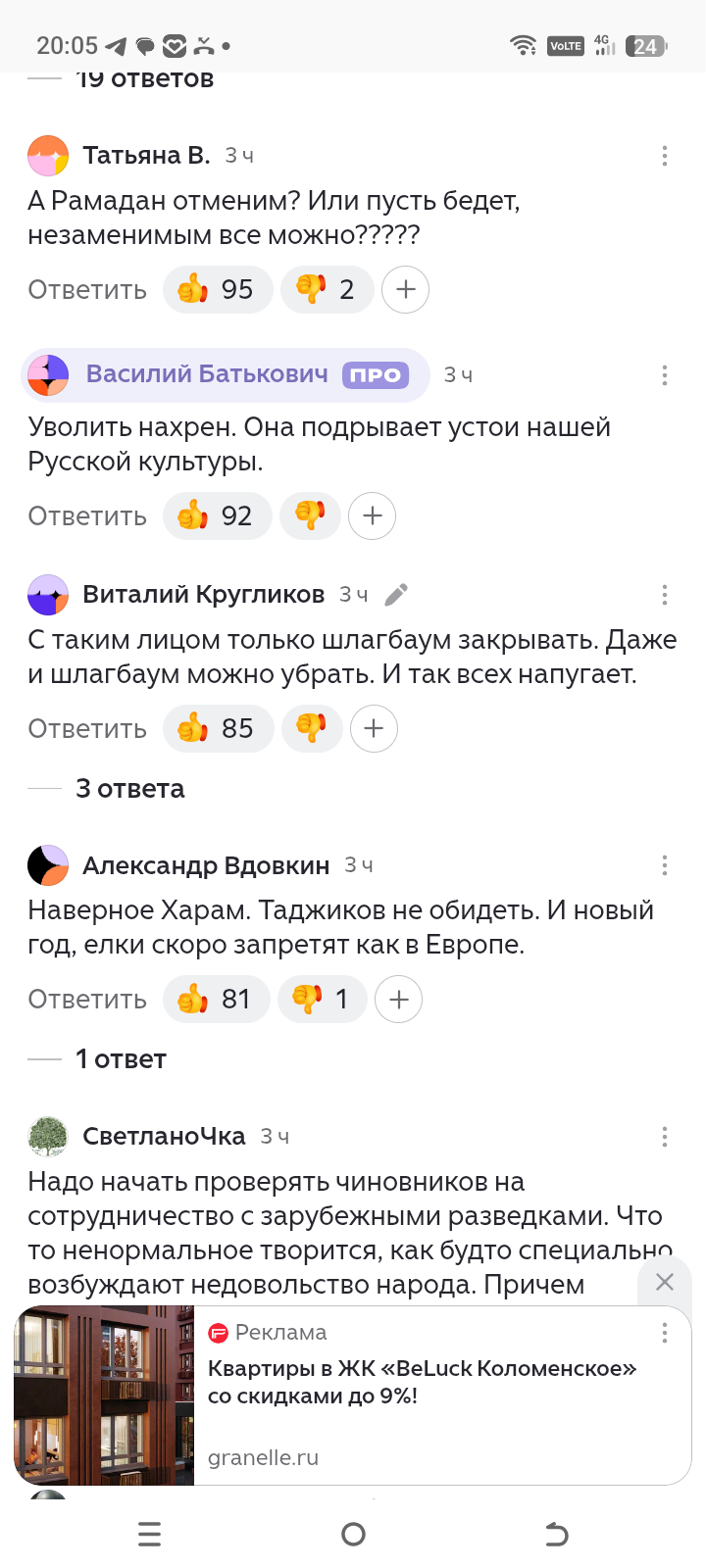The width and height of the screenshot is (706, 1568).
Task: Dislike Татьяна В.'s comment
Action: (x=327, y=290)
